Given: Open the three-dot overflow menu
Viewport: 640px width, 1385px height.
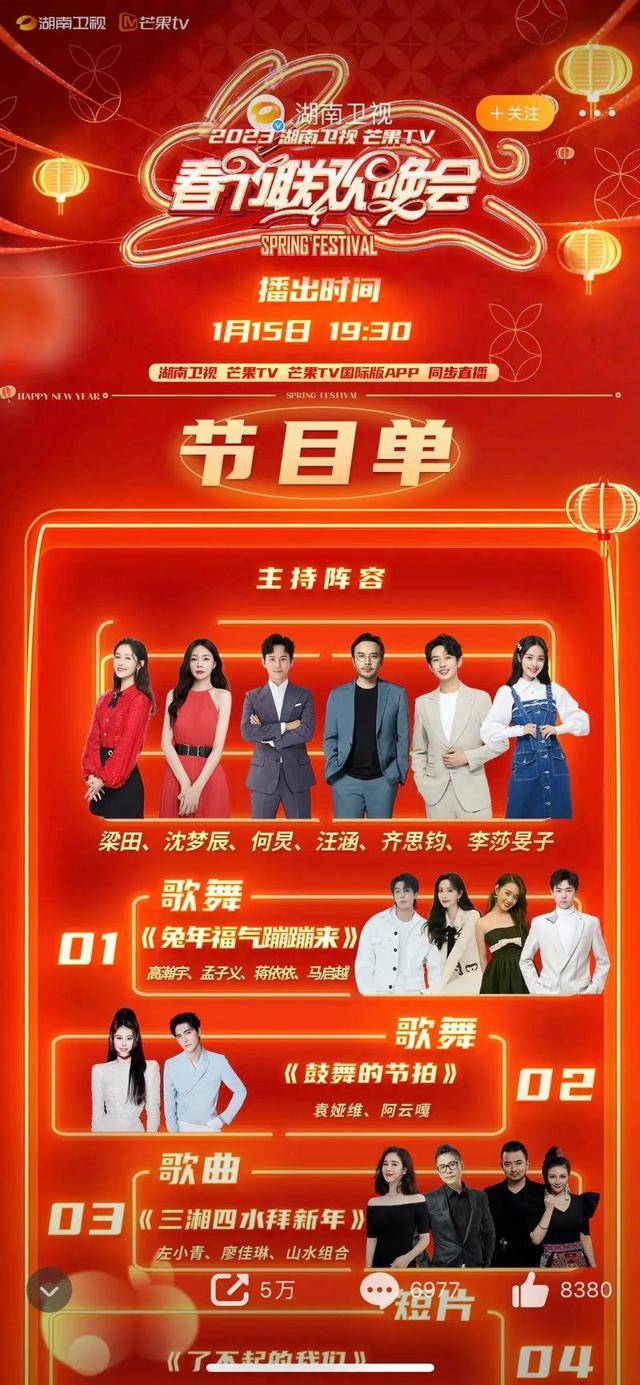Looking at the screenshot, I should [598, 113].
